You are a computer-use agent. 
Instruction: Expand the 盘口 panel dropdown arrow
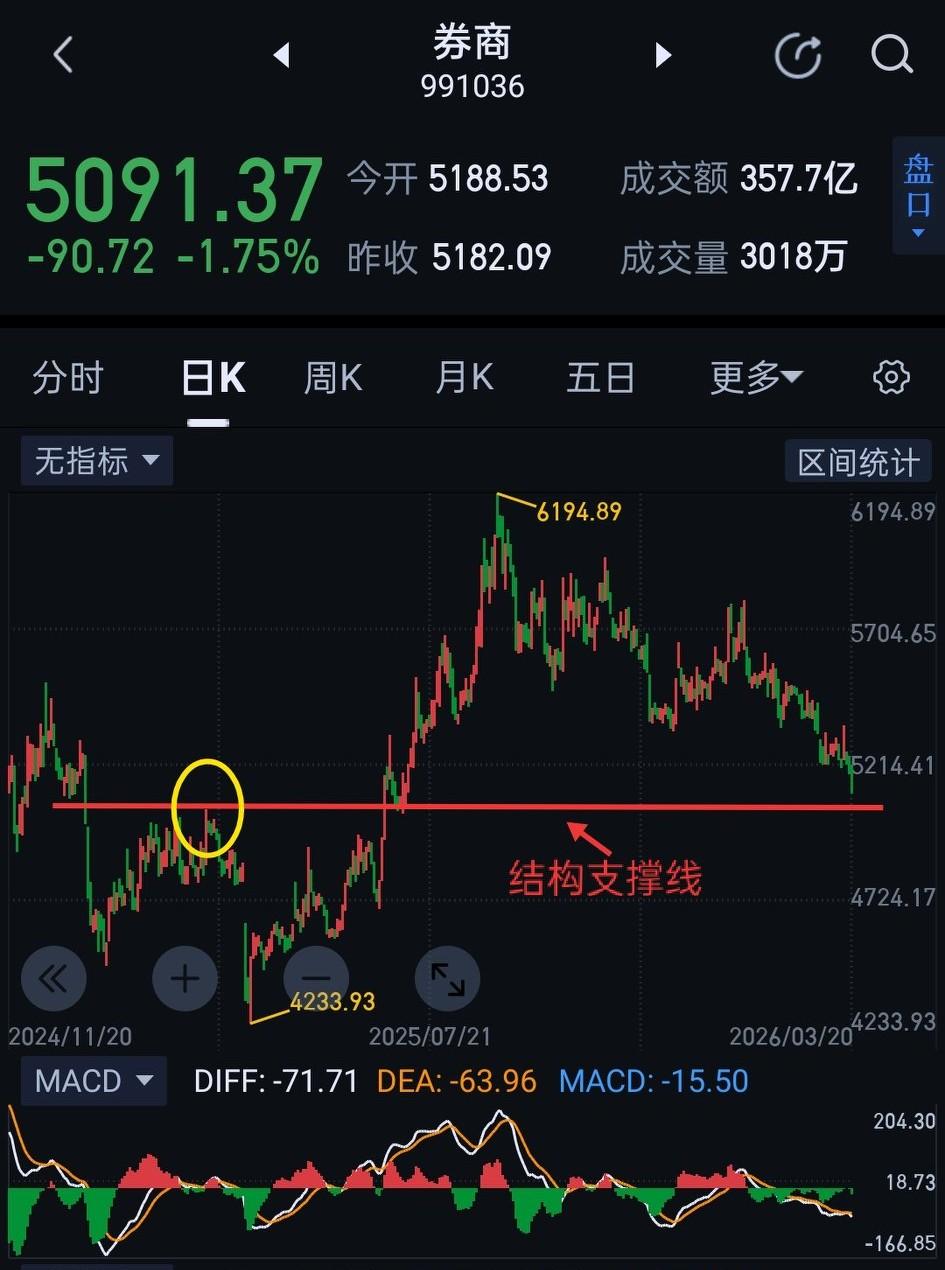click(x=919, y=232)
